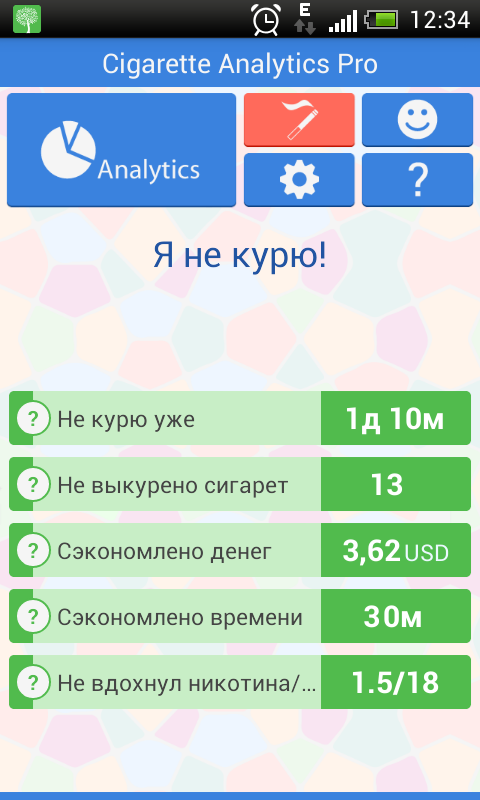This screenshot has width=480, height=800.
Task: Show info for Не курю уже
Action: coord(33,418)
